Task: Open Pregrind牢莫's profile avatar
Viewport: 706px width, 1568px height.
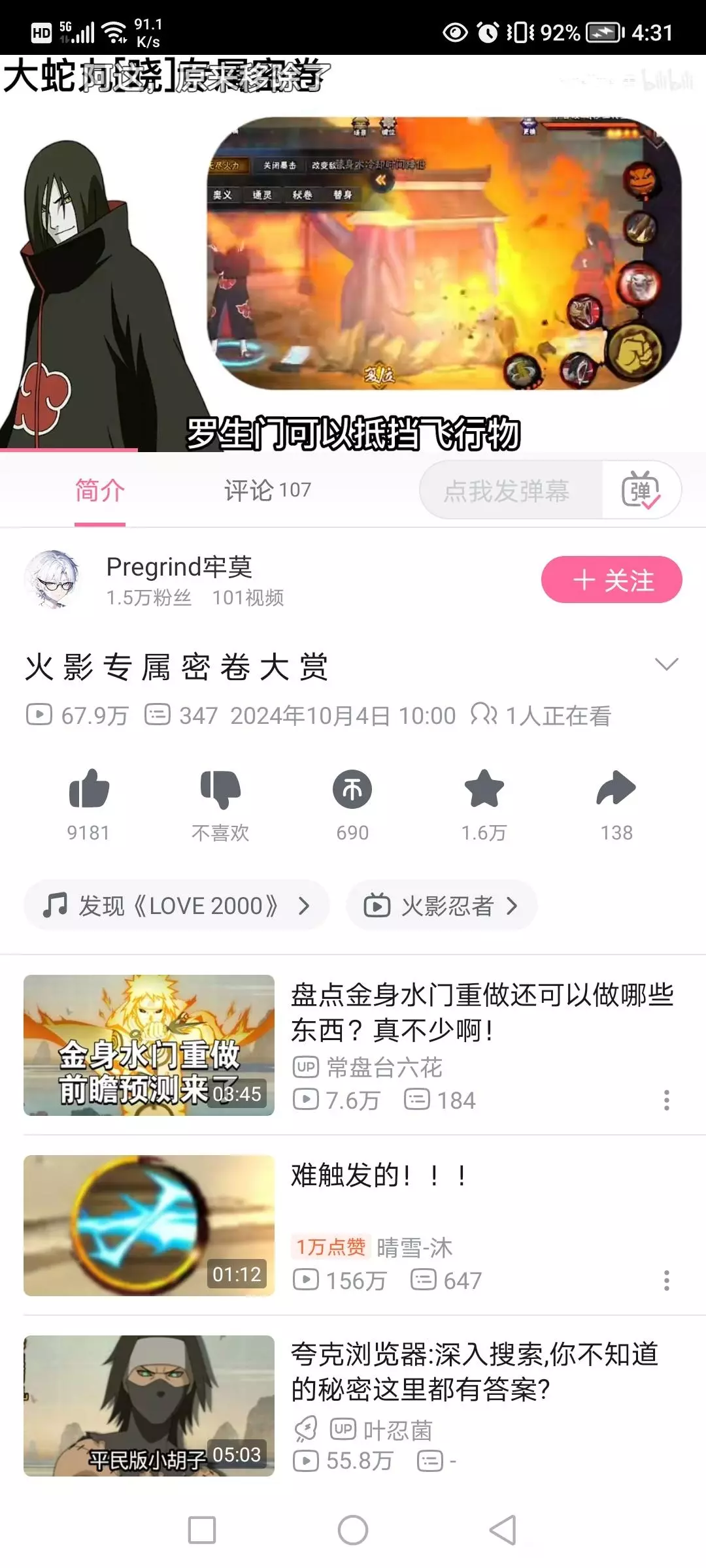Action: point(54,580)
